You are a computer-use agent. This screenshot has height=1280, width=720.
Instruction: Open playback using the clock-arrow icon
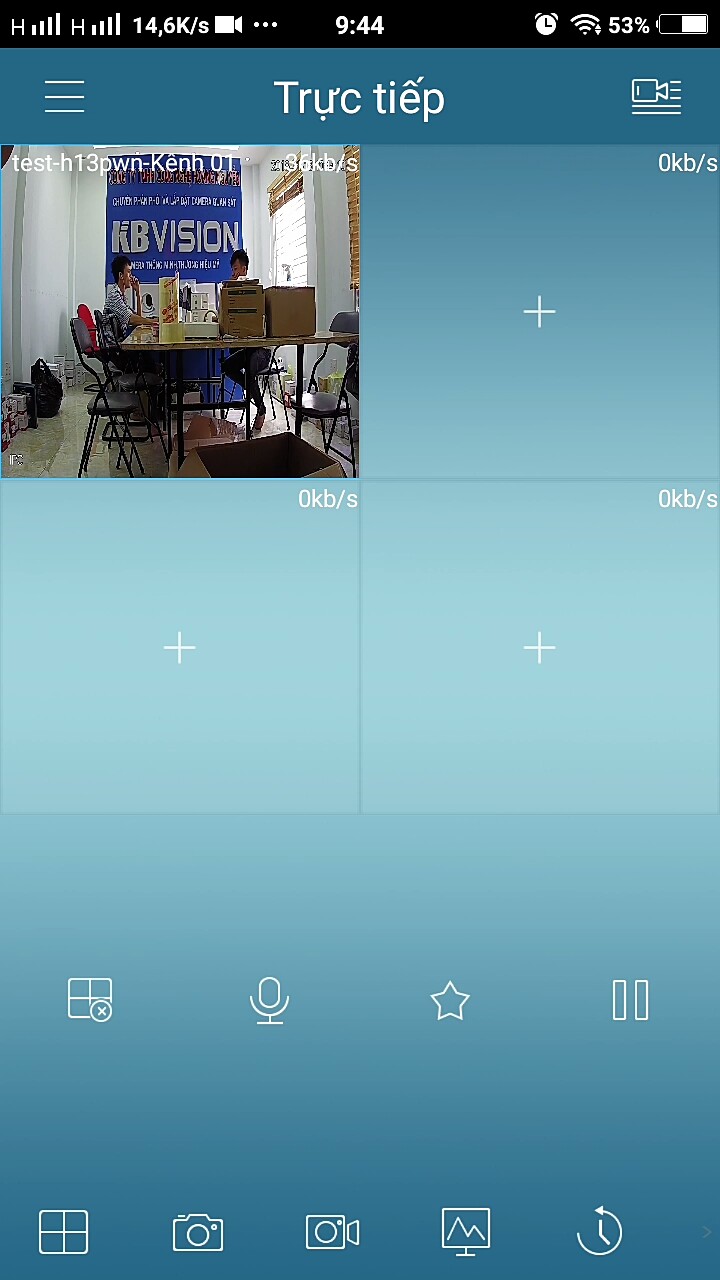coord(599,1231)
